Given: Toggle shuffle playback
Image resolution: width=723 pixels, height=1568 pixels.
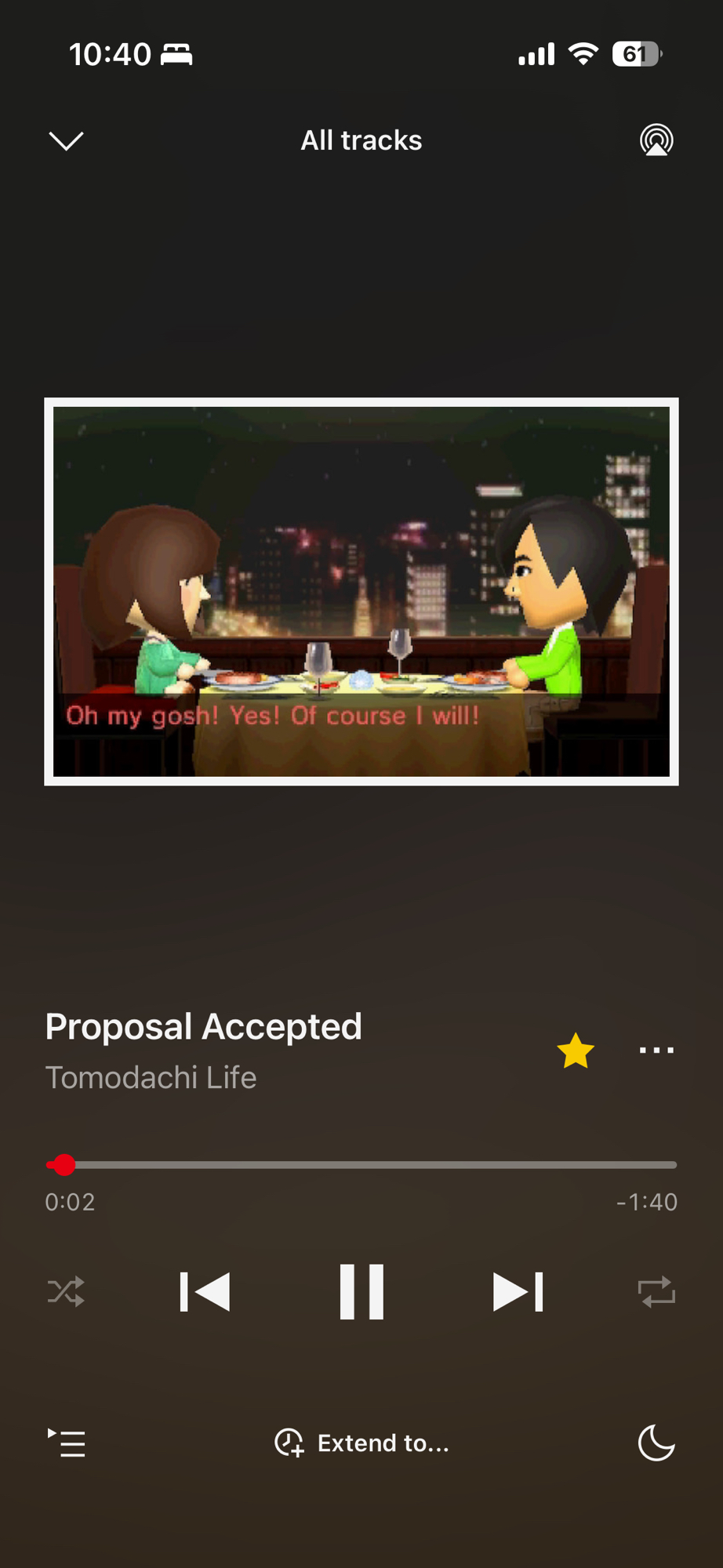Looking at the screenshot, I should 66,1291.
